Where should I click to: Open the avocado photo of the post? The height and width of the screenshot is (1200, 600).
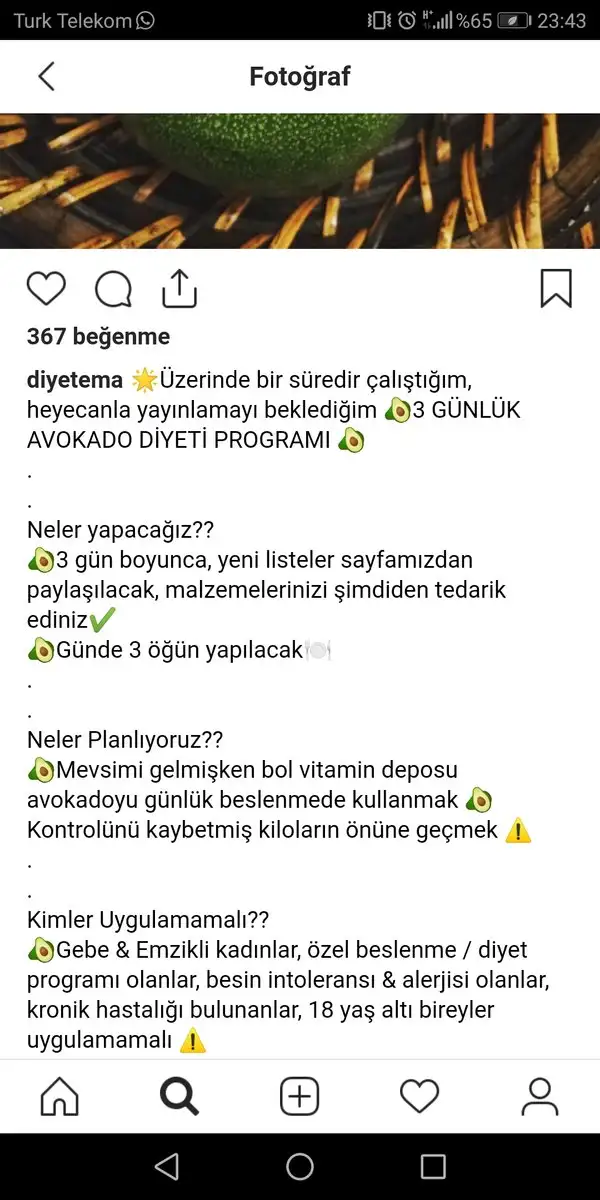point(300,181)
